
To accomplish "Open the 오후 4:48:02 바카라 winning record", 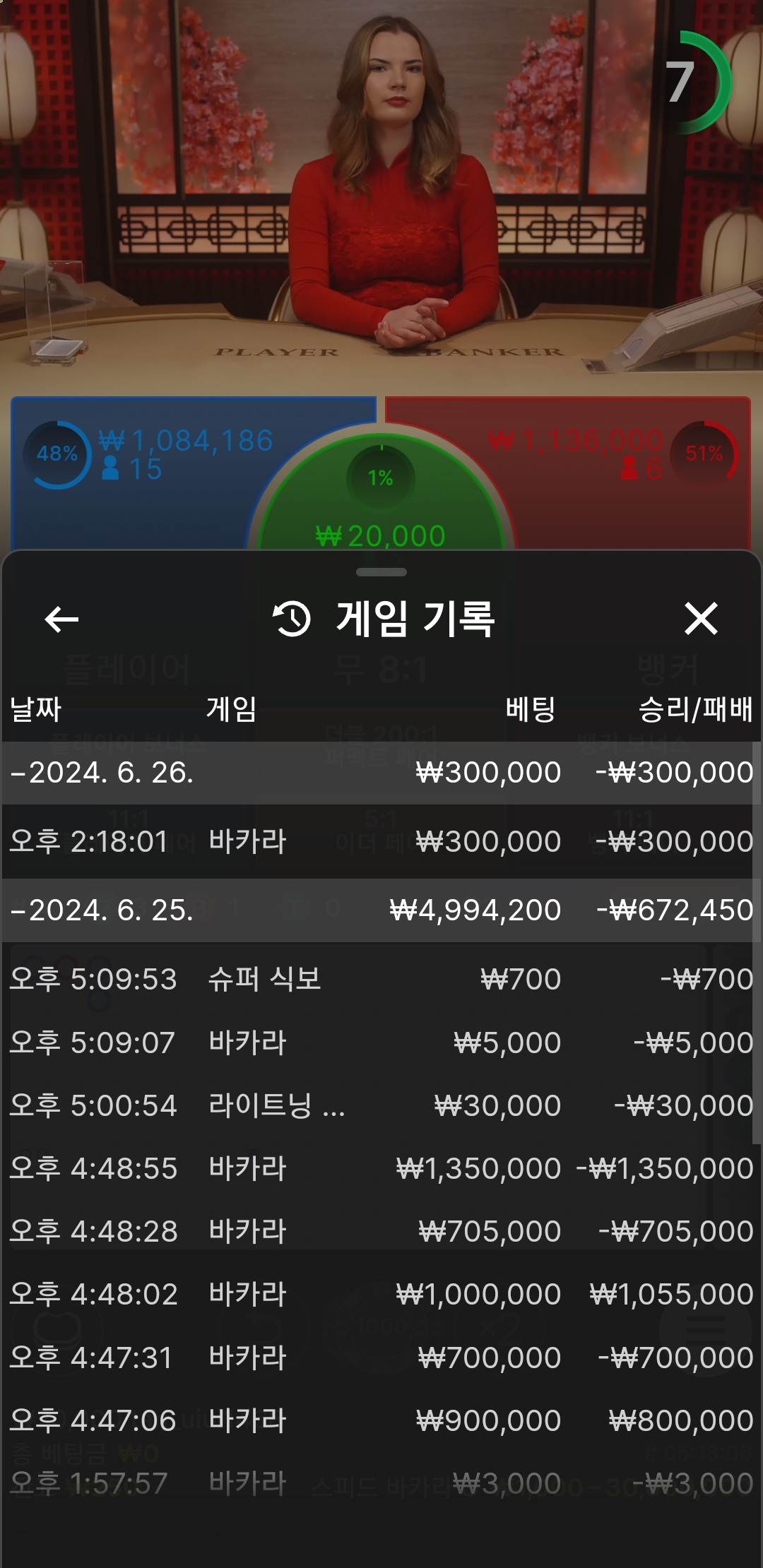I will coord(381,1294).
